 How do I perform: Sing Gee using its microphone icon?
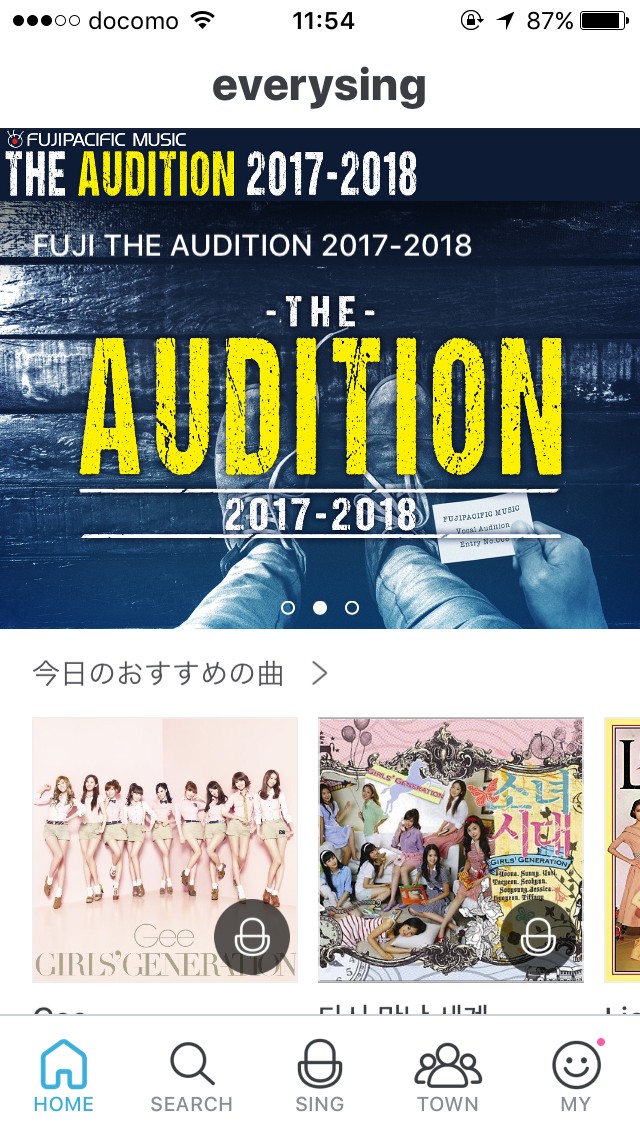252,938
